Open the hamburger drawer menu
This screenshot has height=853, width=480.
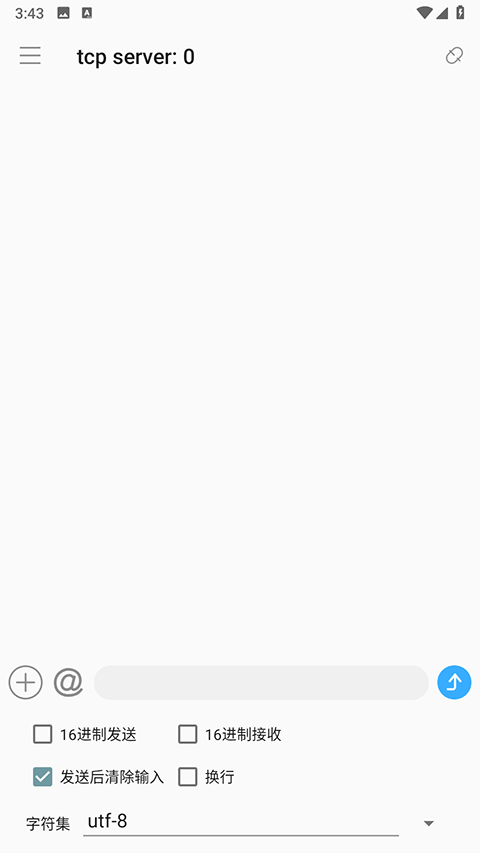click(x=30, y=56)
